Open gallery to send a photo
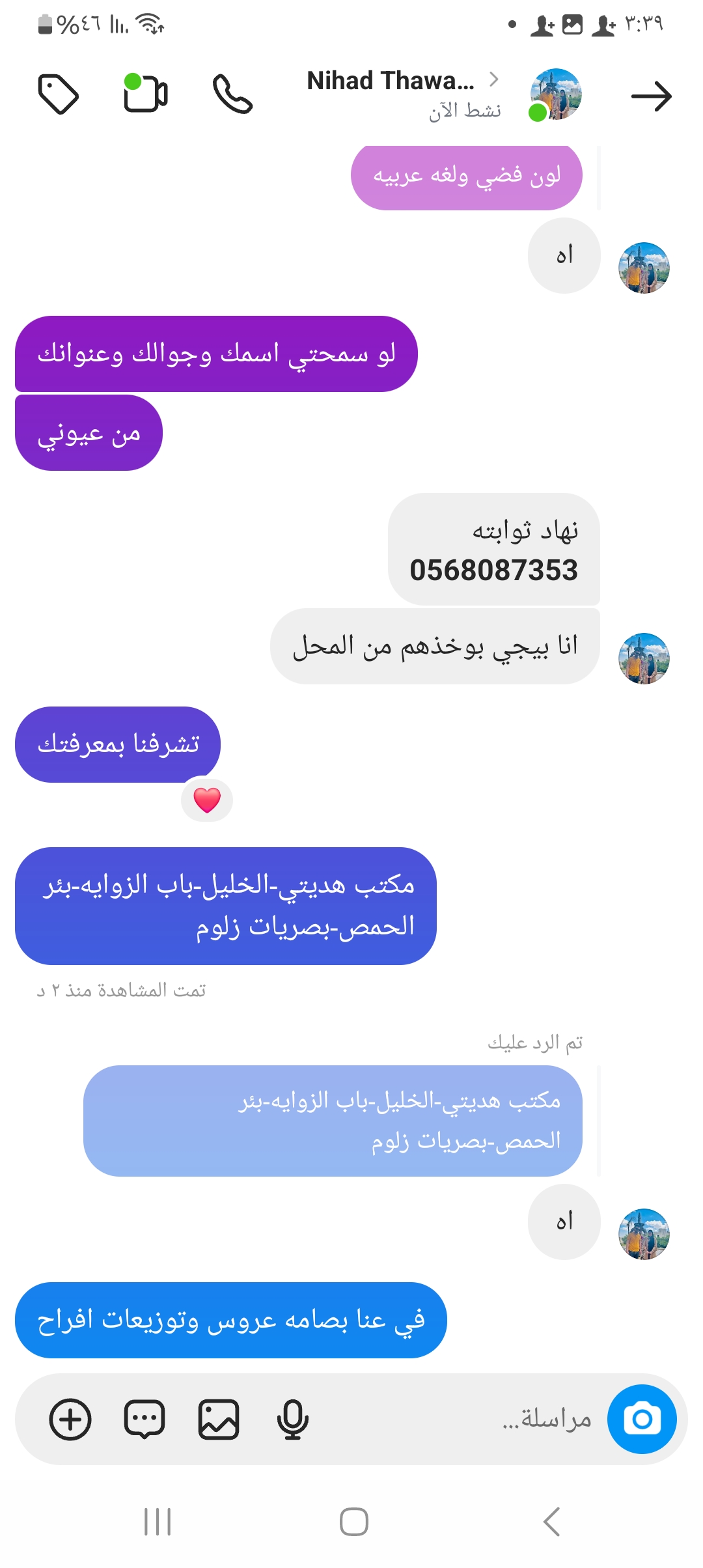The height and width of the screenshot is (1568, 703). [218, 1419]
